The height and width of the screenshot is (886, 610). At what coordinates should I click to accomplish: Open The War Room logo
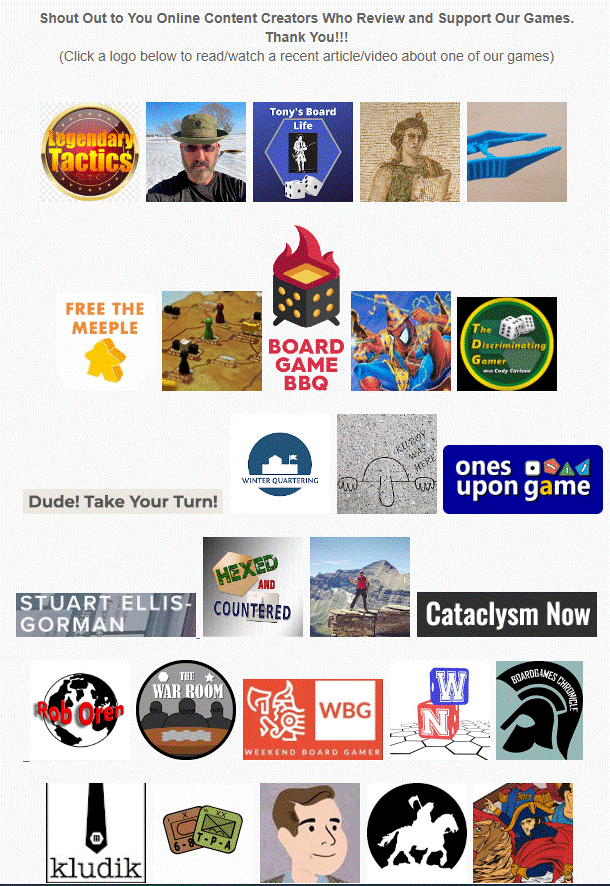(184, 710)
